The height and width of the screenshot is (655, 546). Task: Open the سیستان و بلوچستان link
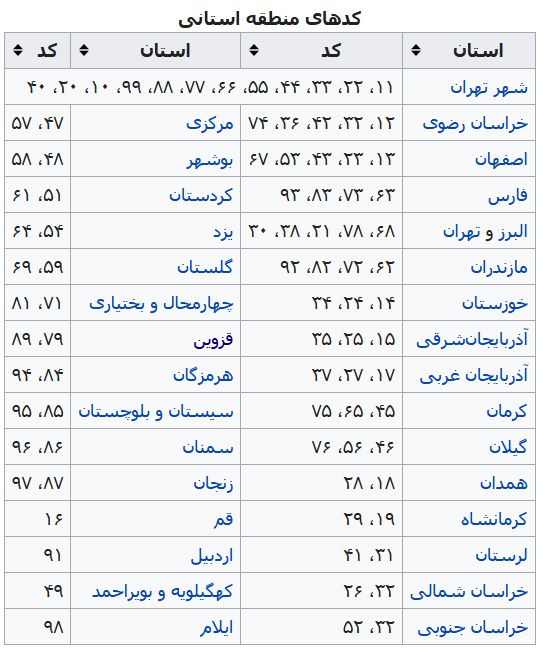tap(156, 412)
